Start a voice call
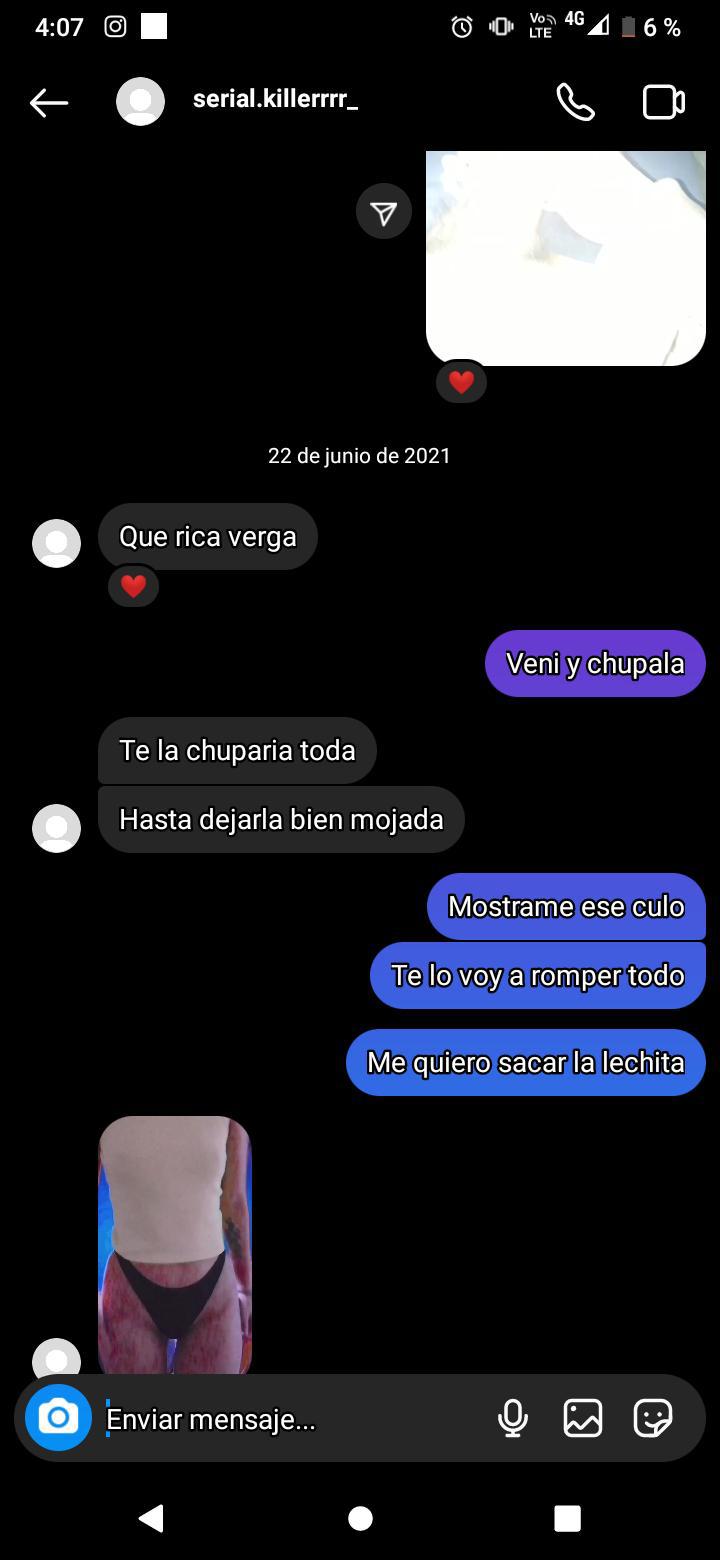The width and height of the screenshot is (720, 1560). [x=575, y=102]
